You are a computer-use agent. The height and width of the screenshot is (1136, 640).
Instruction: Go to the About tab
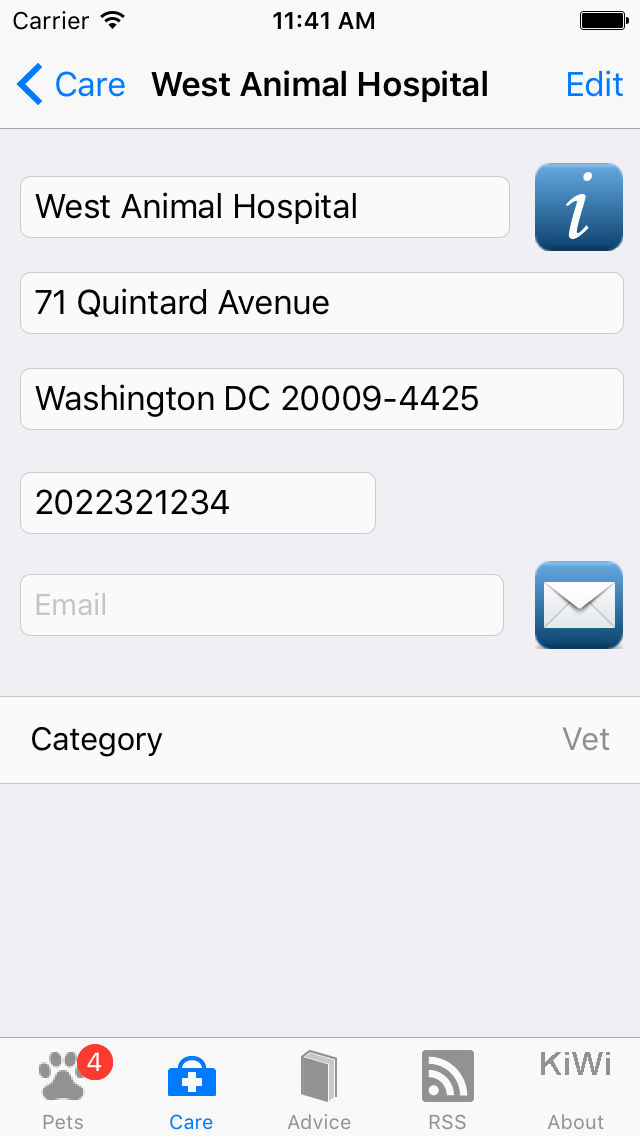(x=575, y=1088)
